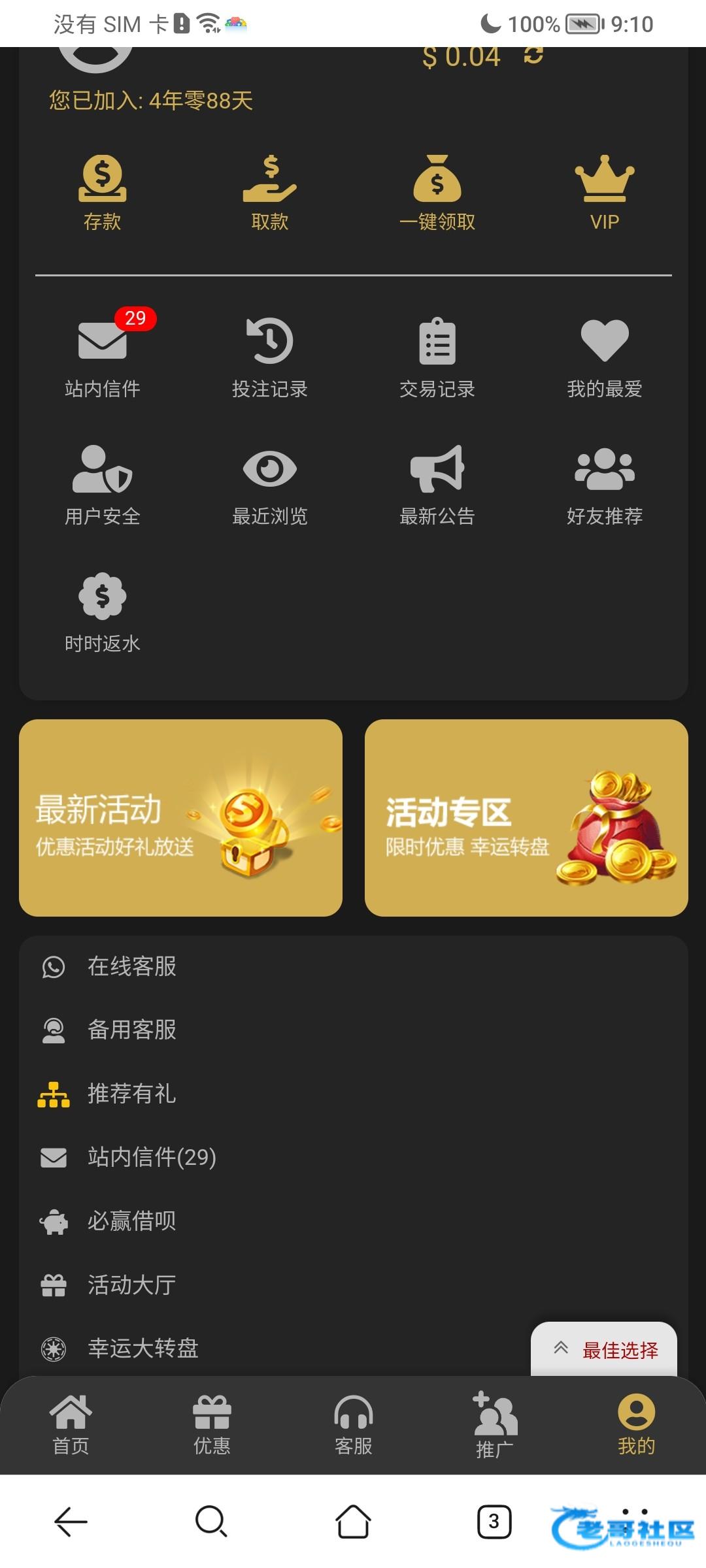Image resolution: width=706 pixels, height=1568 pixels.
Task: View 投注记录 betting history
Action: [x=270, y=356]
